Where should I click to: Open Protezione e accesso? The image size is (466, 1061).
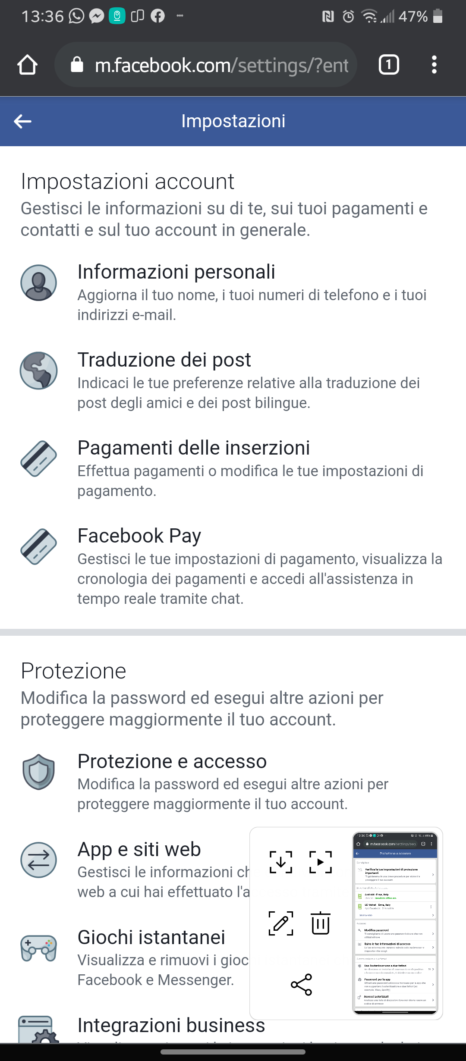[x=233, y=782]
